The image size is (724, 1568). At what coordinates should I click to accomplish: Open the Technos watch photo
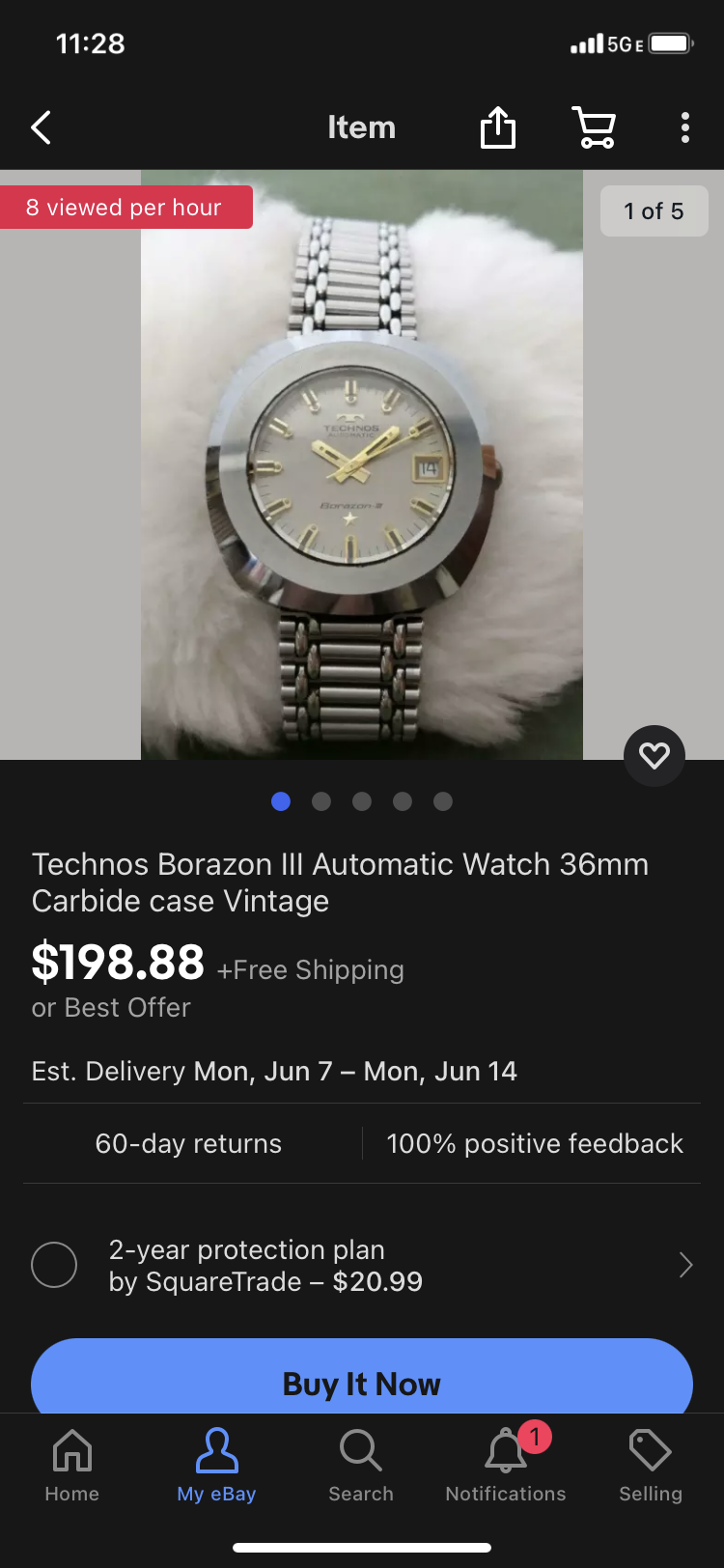(361, 465)
